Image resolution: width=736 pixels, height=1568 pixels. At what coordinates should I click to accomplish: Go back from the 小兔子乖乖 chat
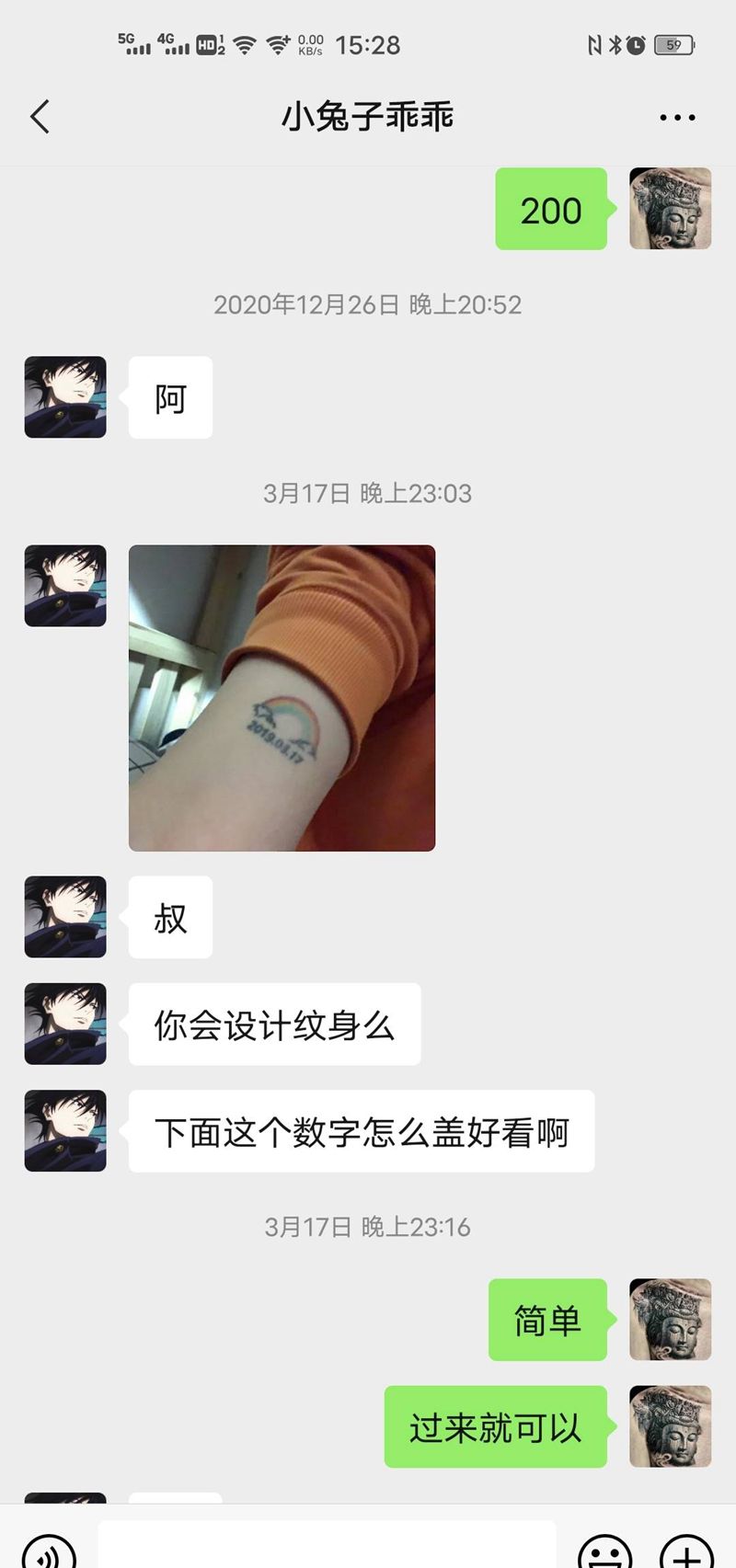point(40,118)
